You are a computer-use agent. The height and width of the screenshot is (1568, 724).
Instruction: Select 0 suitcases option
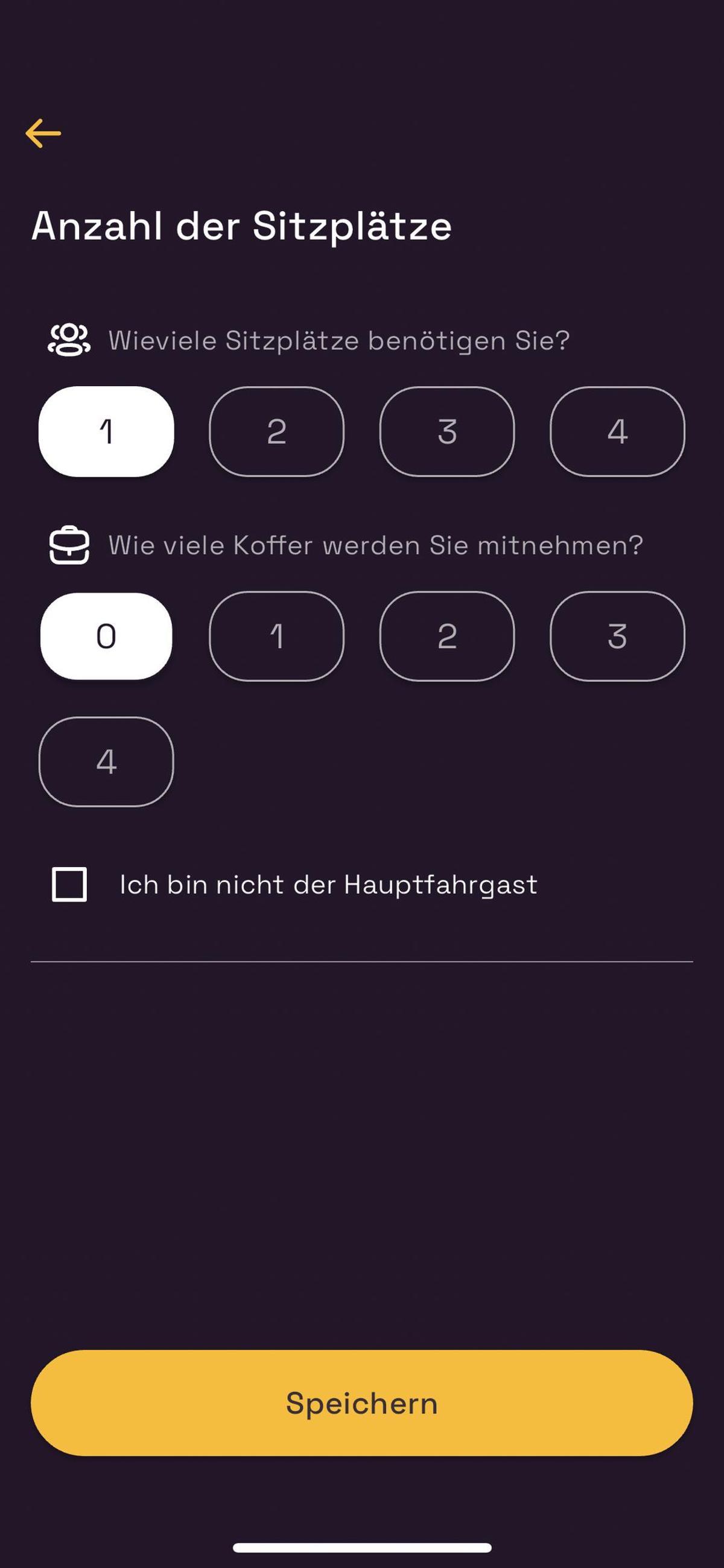106,636
